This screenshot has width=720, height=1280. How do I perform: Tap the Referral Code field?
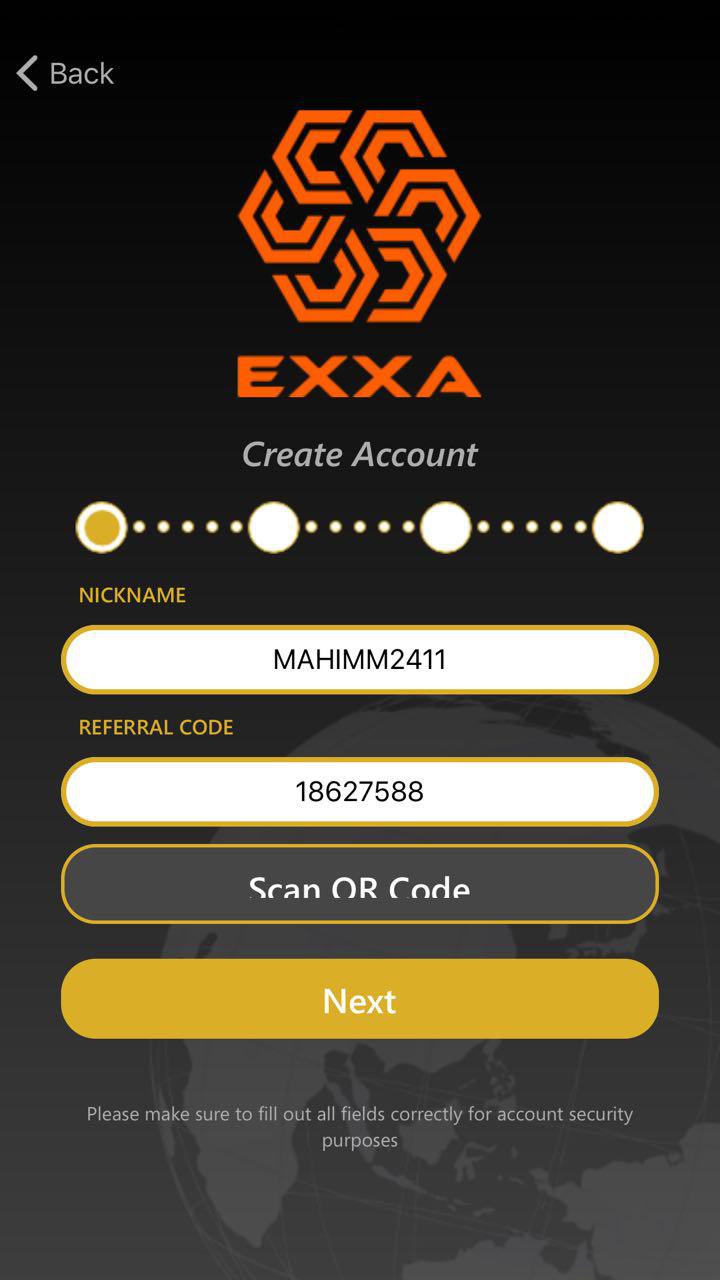(360, 792)
